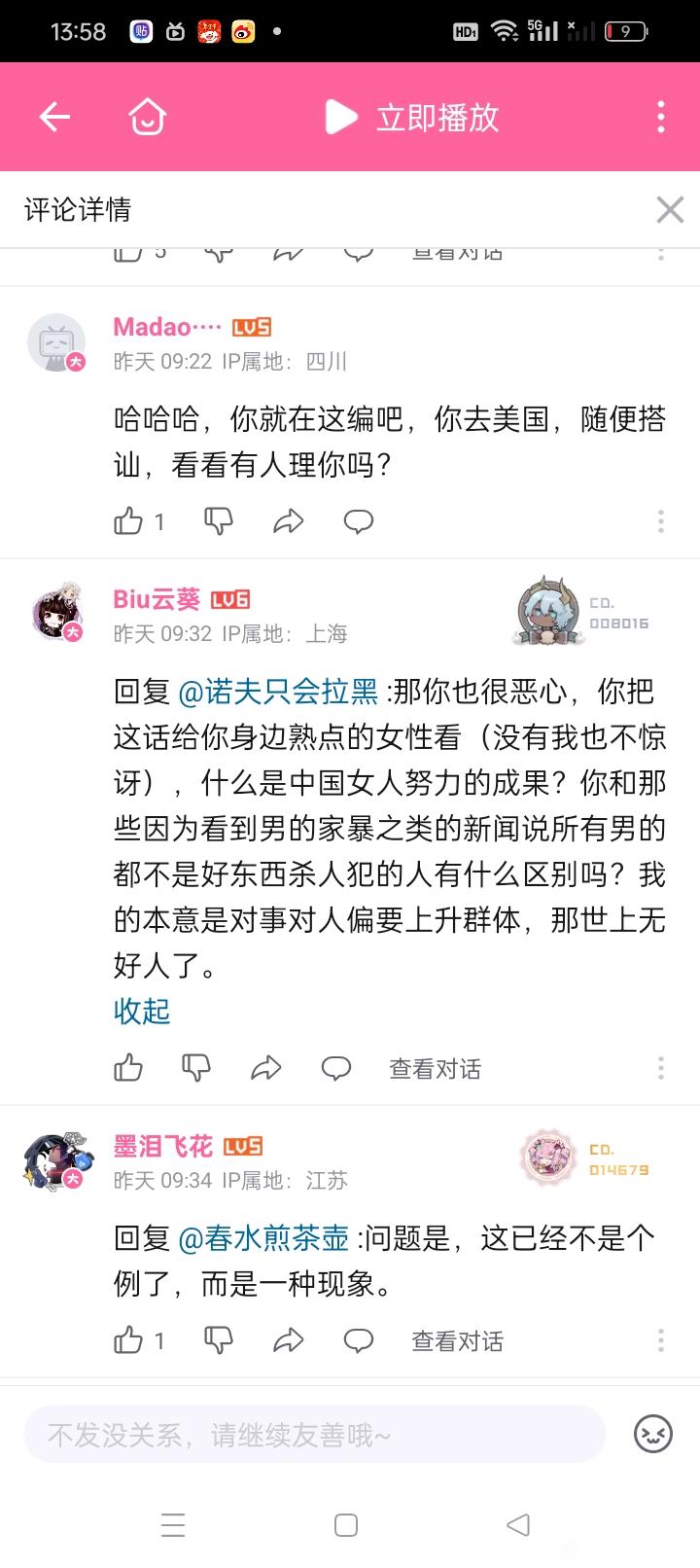
Task: Open Biu云葵's profile avatar
Action: tap(56, 615)
